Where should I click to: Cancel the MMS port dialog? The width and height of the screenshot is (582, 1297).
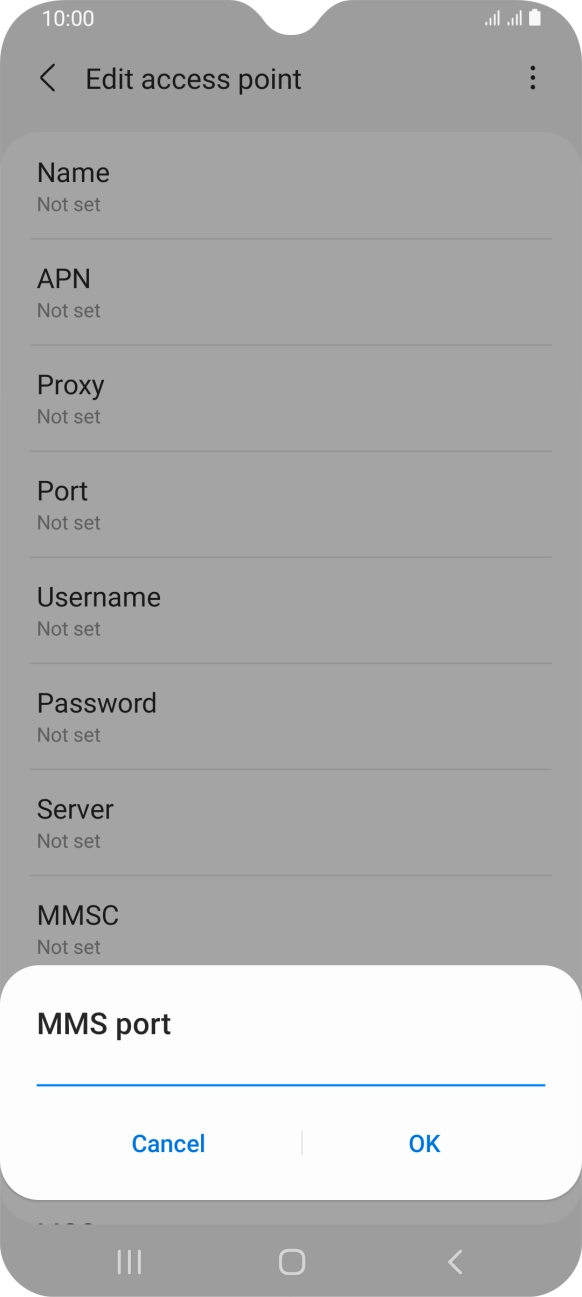[168, 1144]
